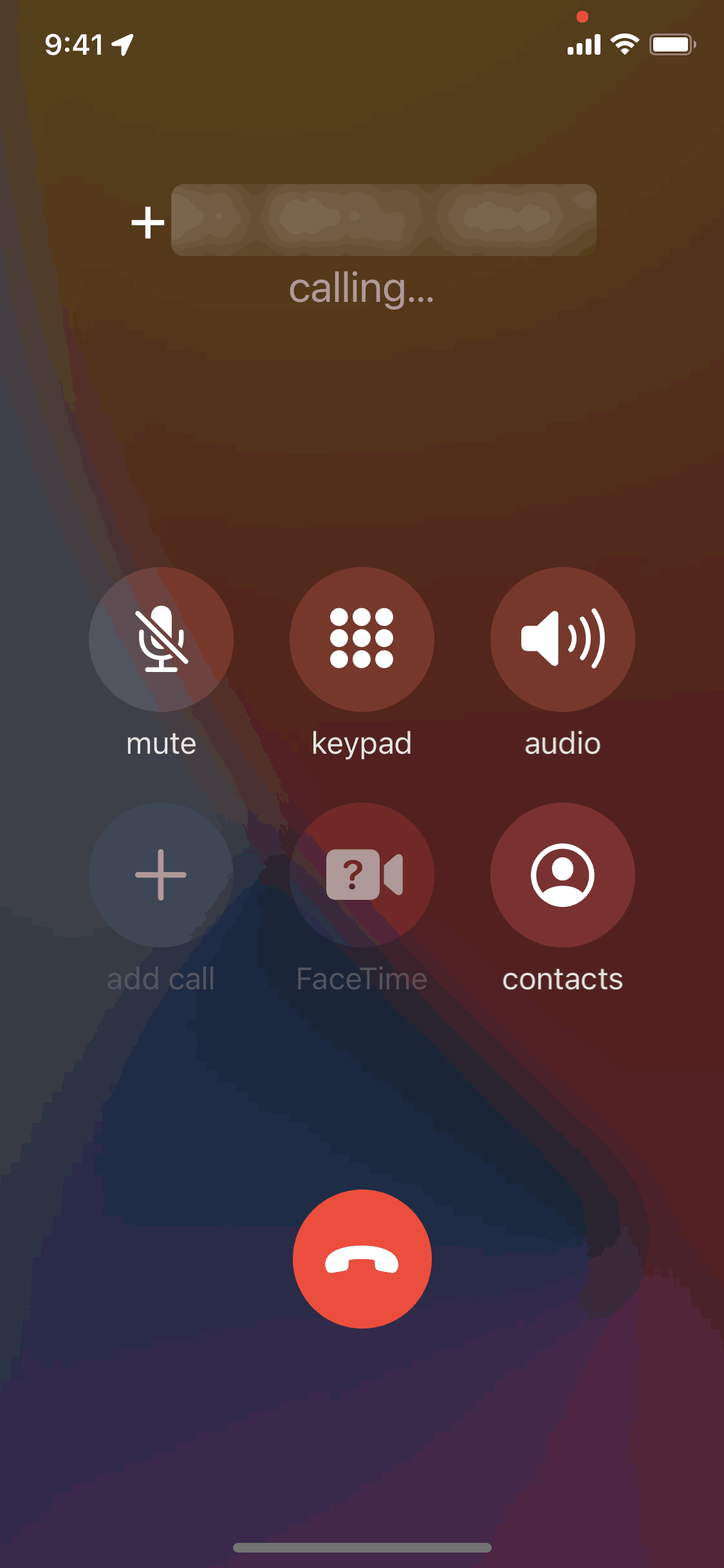End the call with the red button
Screen dimensions: 724x1568
(x=362, y=1258)
